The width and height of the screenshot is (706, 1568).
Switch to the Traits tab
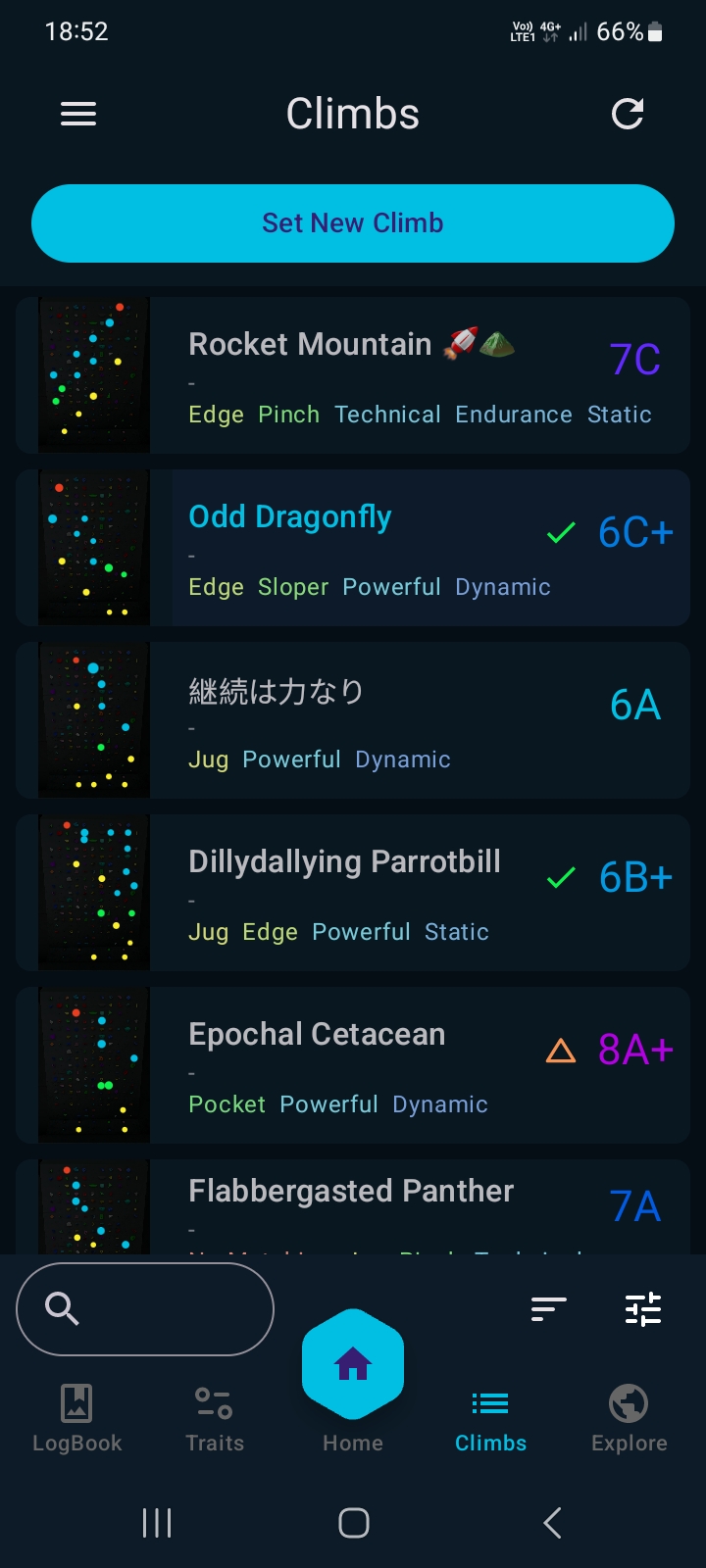tap(215, 1417)
